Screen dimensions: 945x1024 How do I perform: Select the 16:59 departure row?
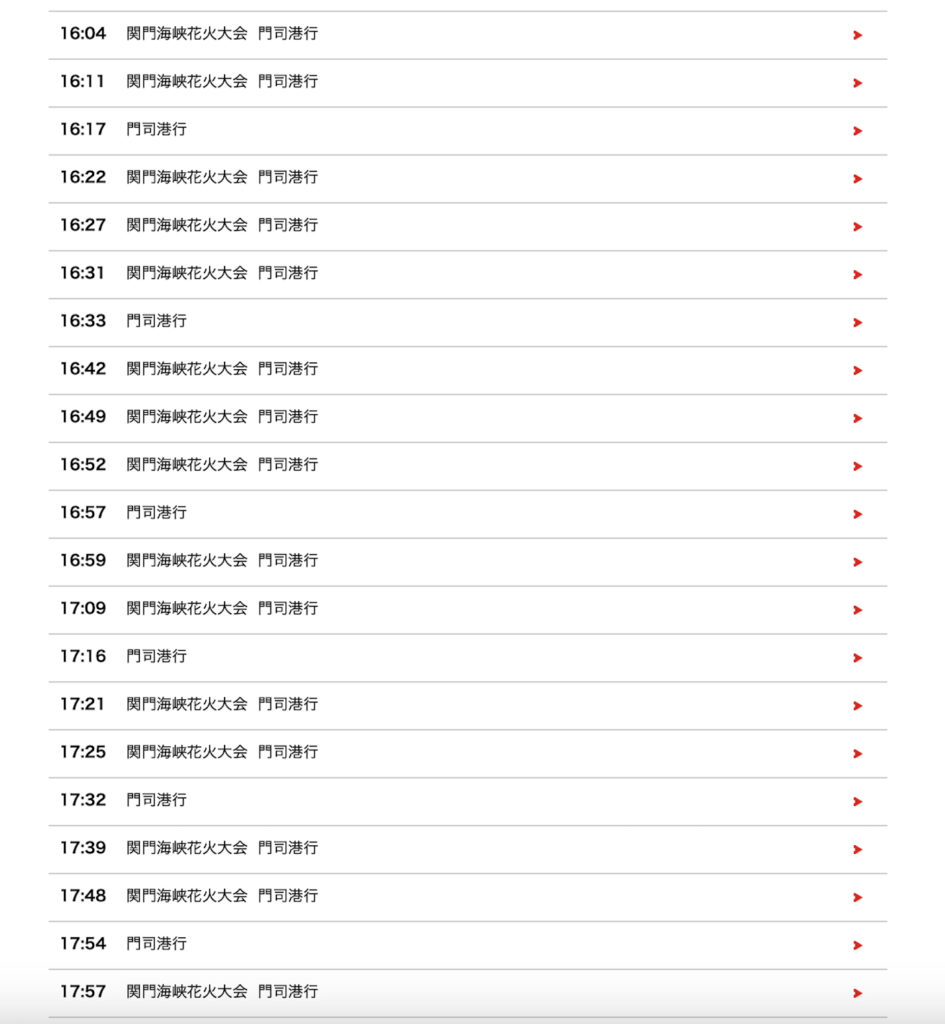click(x=467, y=561)
